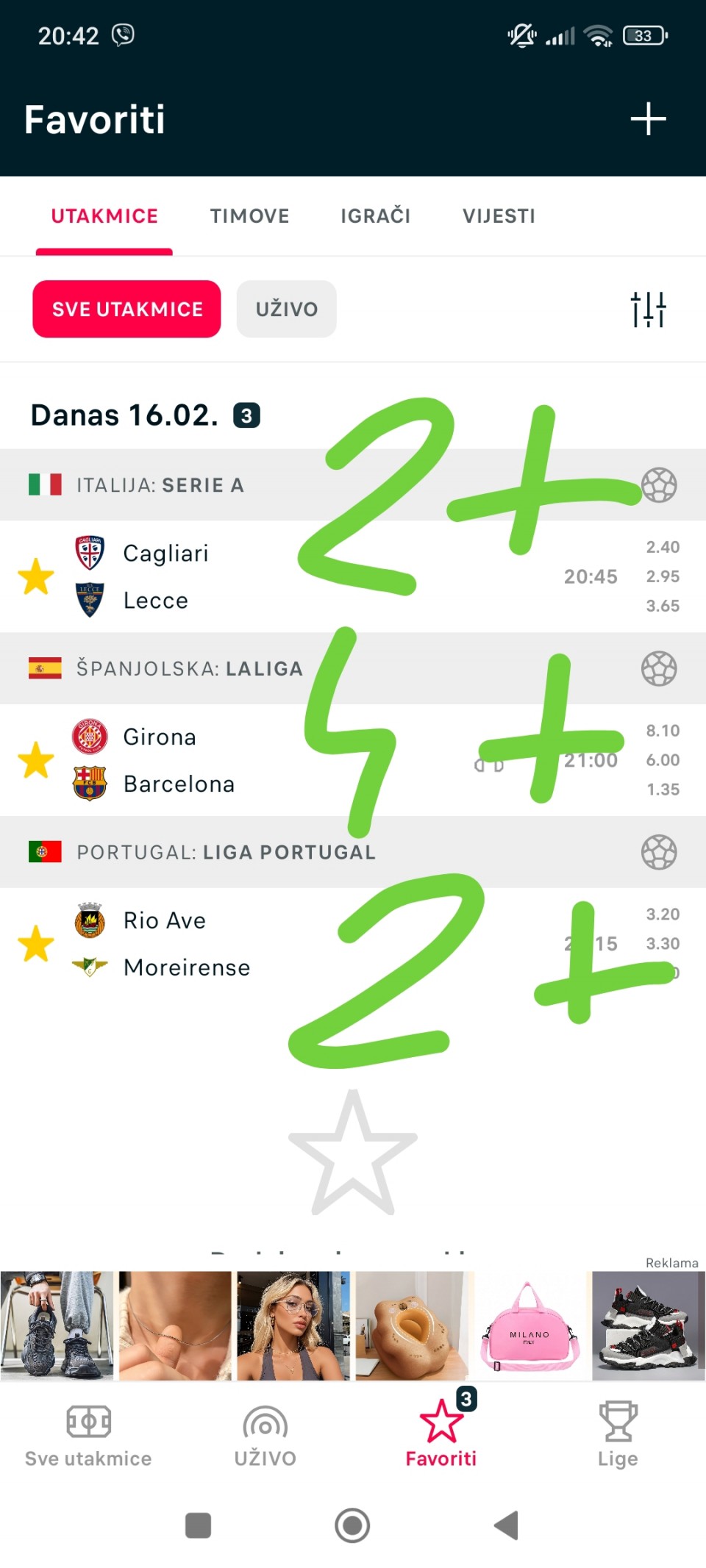Switch to the TIMOVE tab
The image size is (706, 1568).
coord(249,216)
